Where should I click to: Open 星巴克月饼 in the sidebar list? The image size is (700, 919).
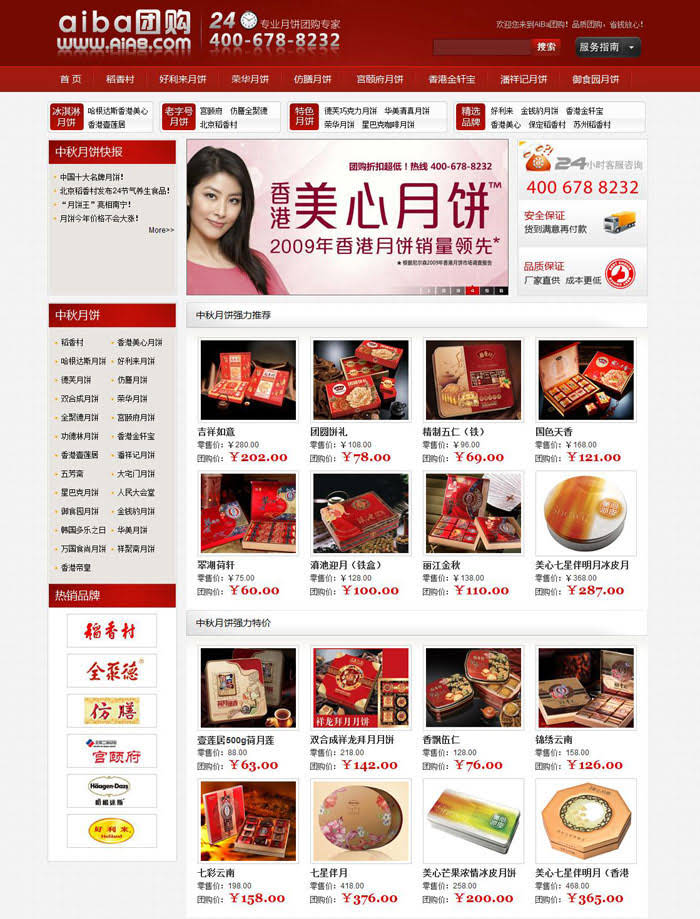79,492
